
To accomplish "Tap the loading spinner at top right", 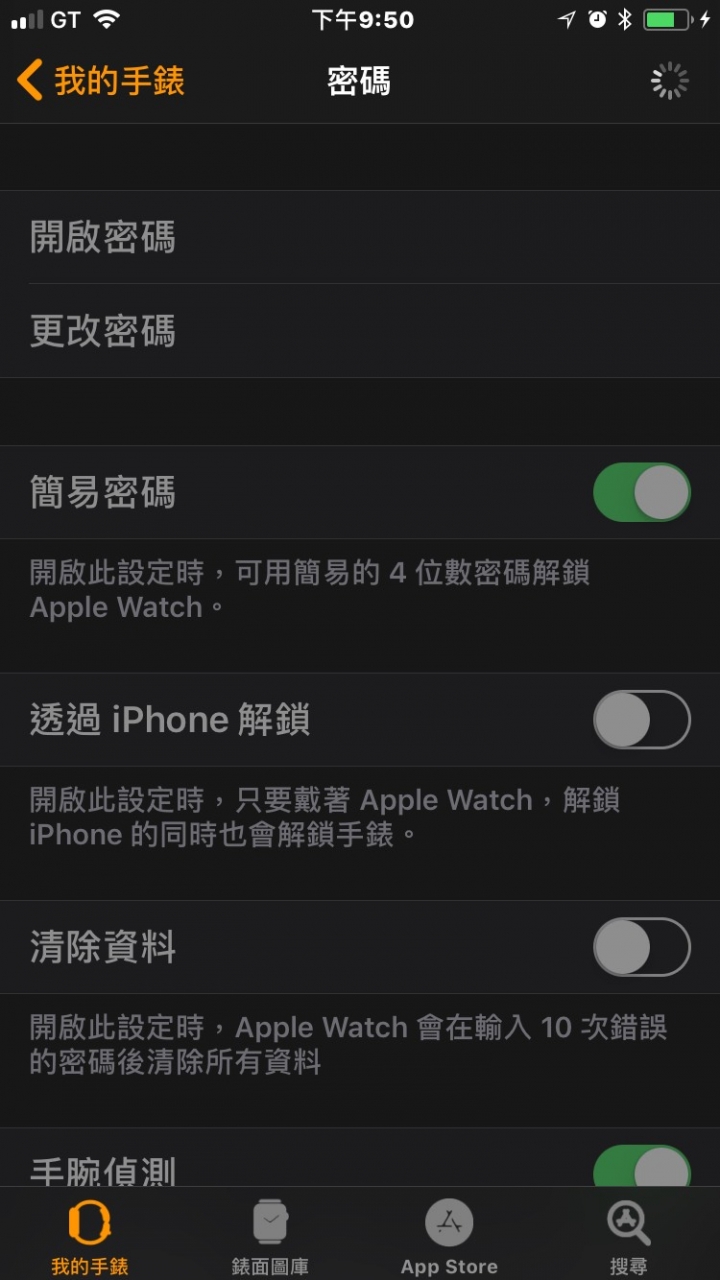I will pyautogui.click(x=668, y=80).
